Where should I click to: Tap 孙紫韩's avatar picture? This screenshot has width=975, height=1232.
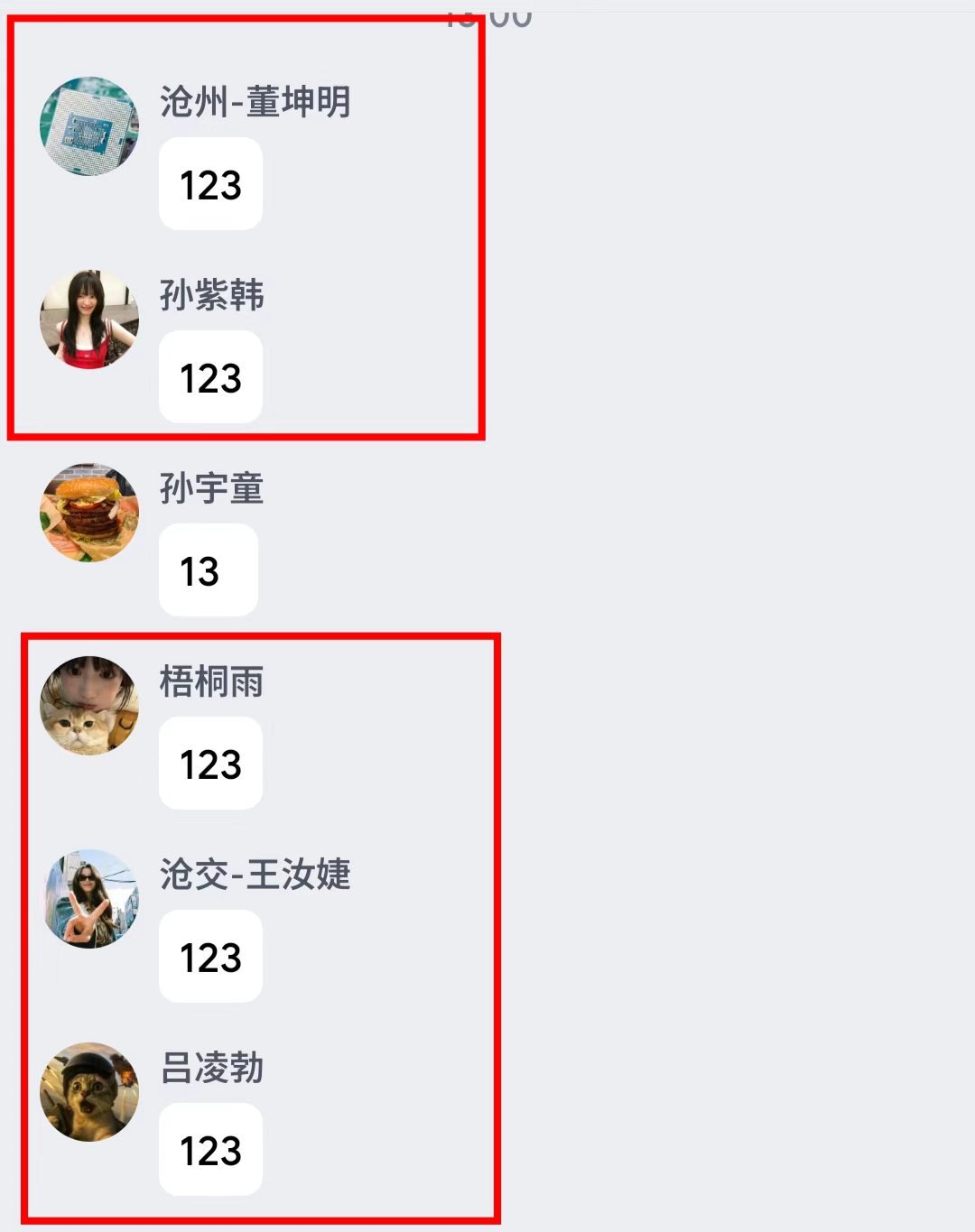coord(89,320)
